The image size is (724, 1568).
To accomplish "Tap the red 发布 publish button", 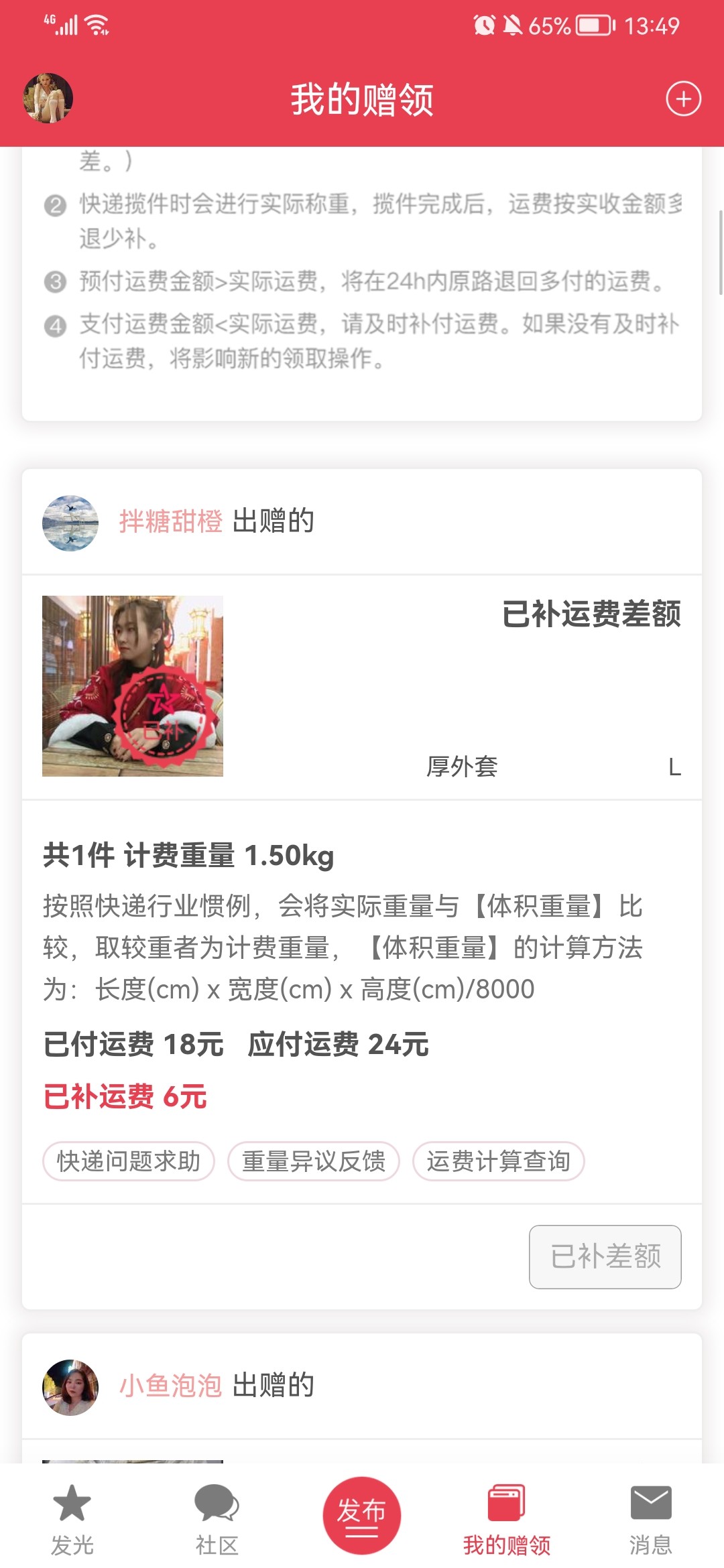I will 361,1514.
